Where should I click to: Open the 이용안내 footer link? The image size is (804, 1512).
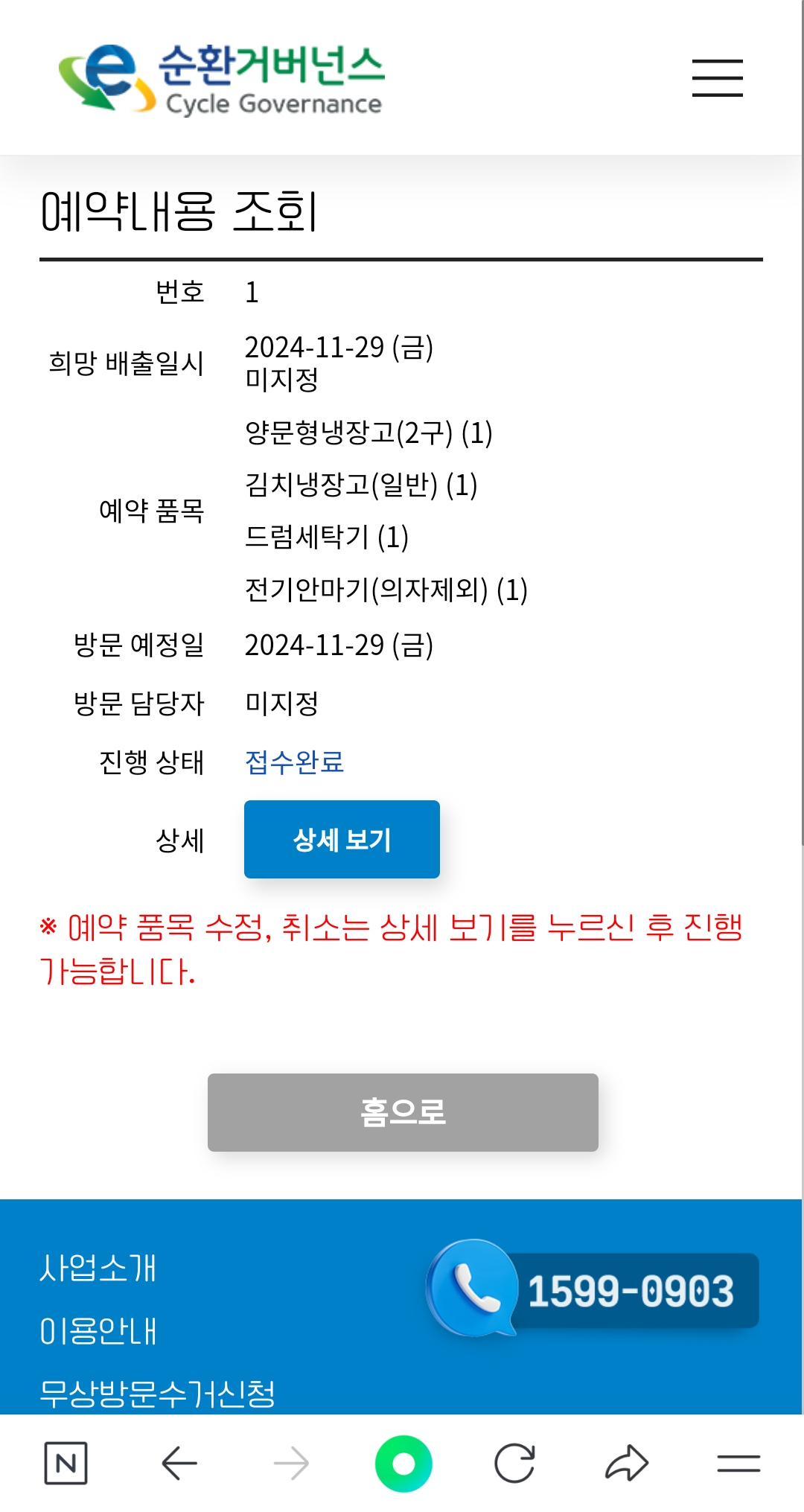click(x=98, y=1330)
